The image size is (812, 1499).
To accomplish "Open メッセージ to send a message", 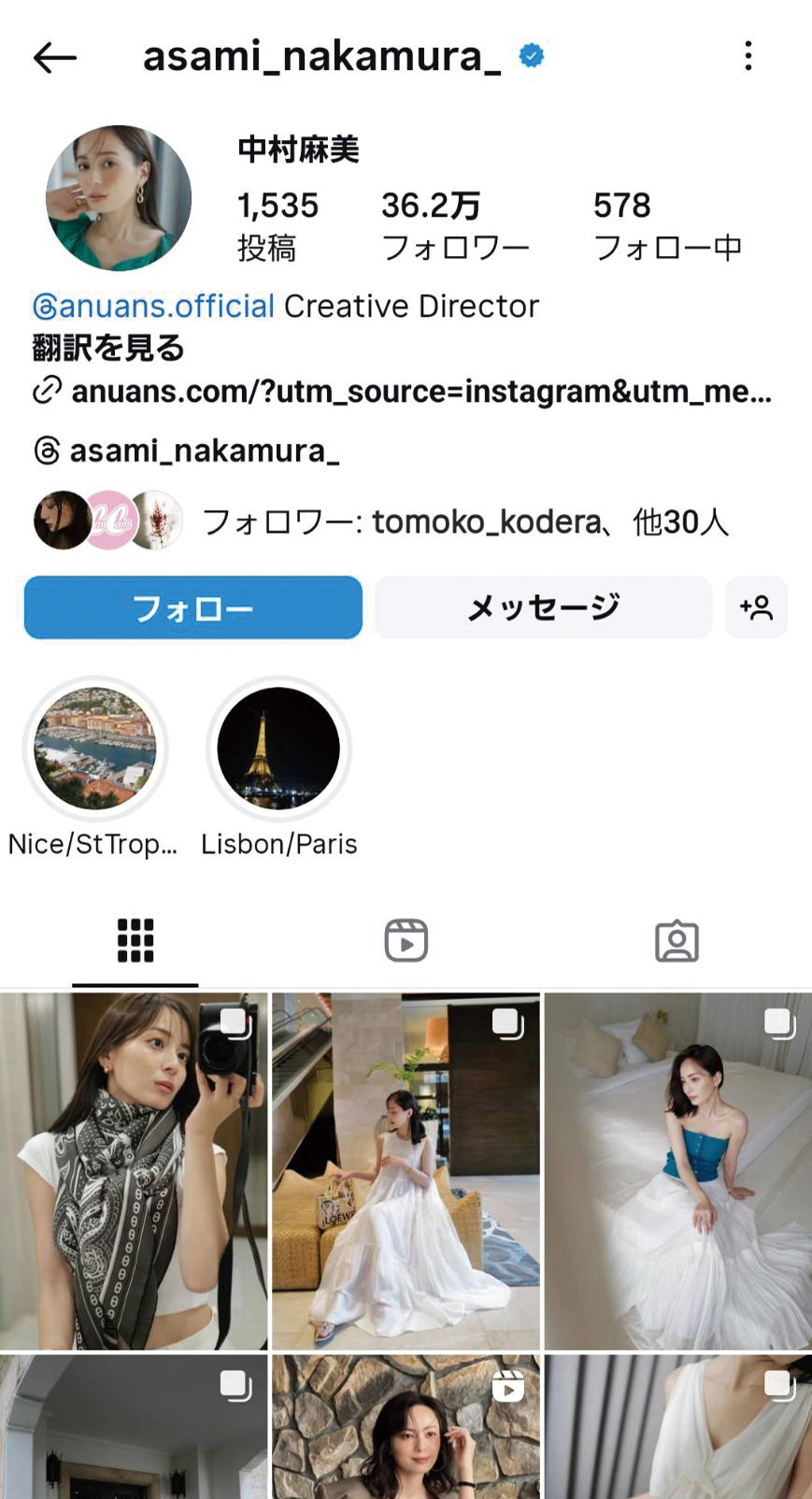I will [543, 607].
